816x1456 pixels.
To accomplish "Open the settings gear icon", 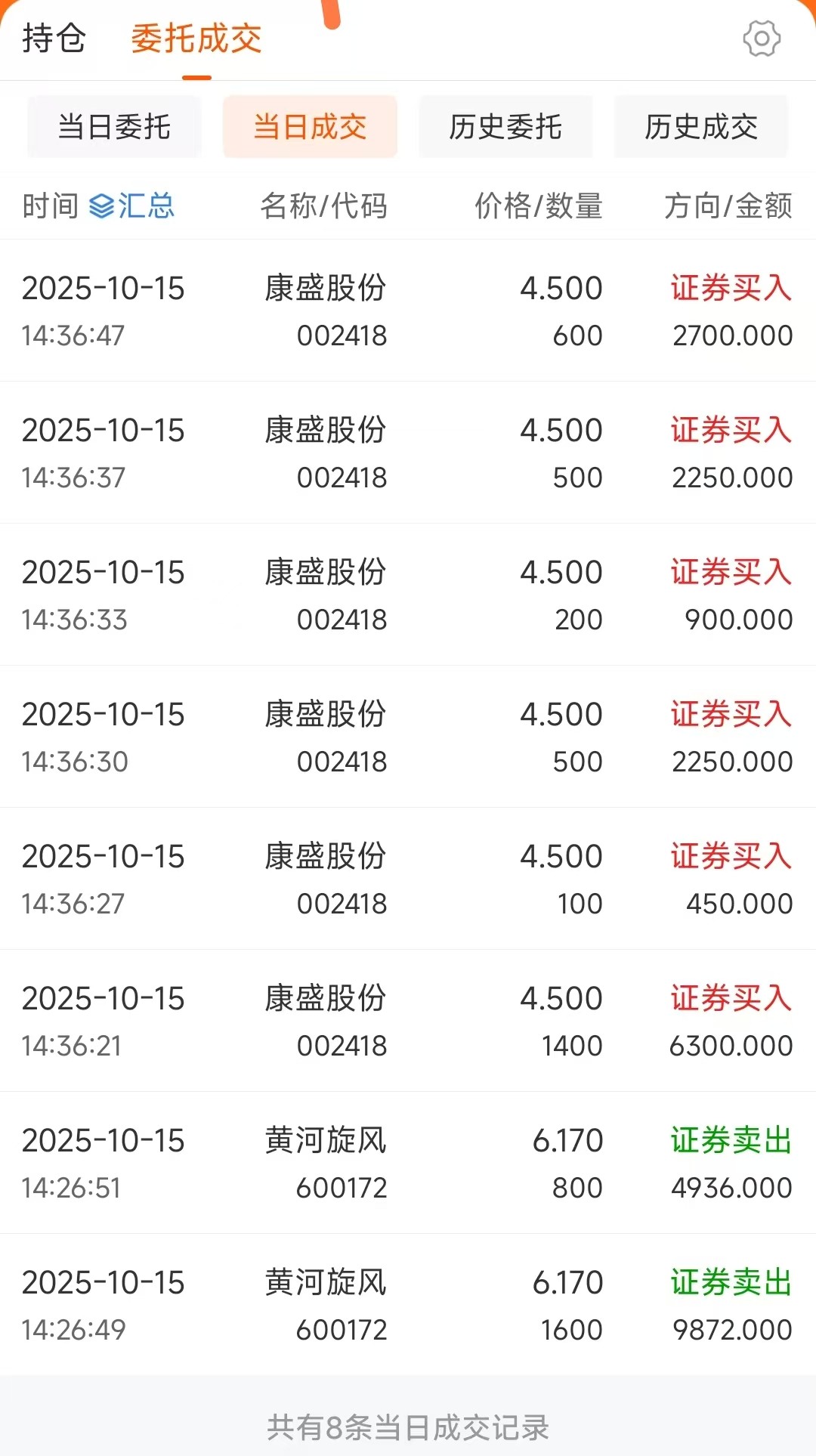I will click(x=762, y=39).
